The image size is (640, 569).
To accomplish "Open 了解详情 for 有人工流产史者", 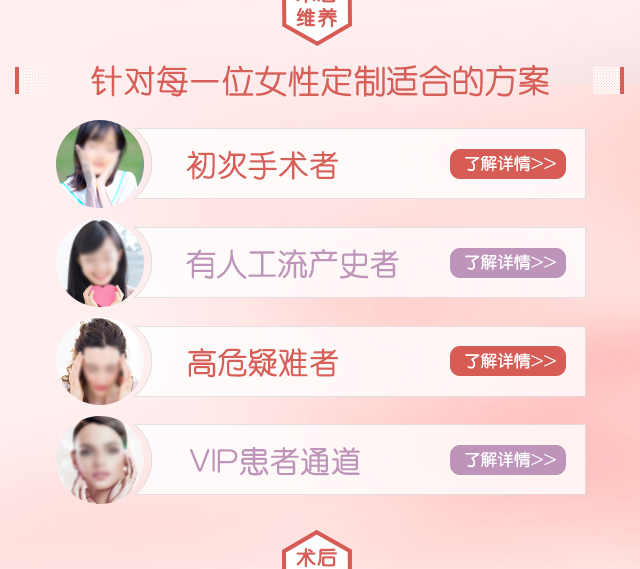I will pyautogui.click(x=508, y=263).
